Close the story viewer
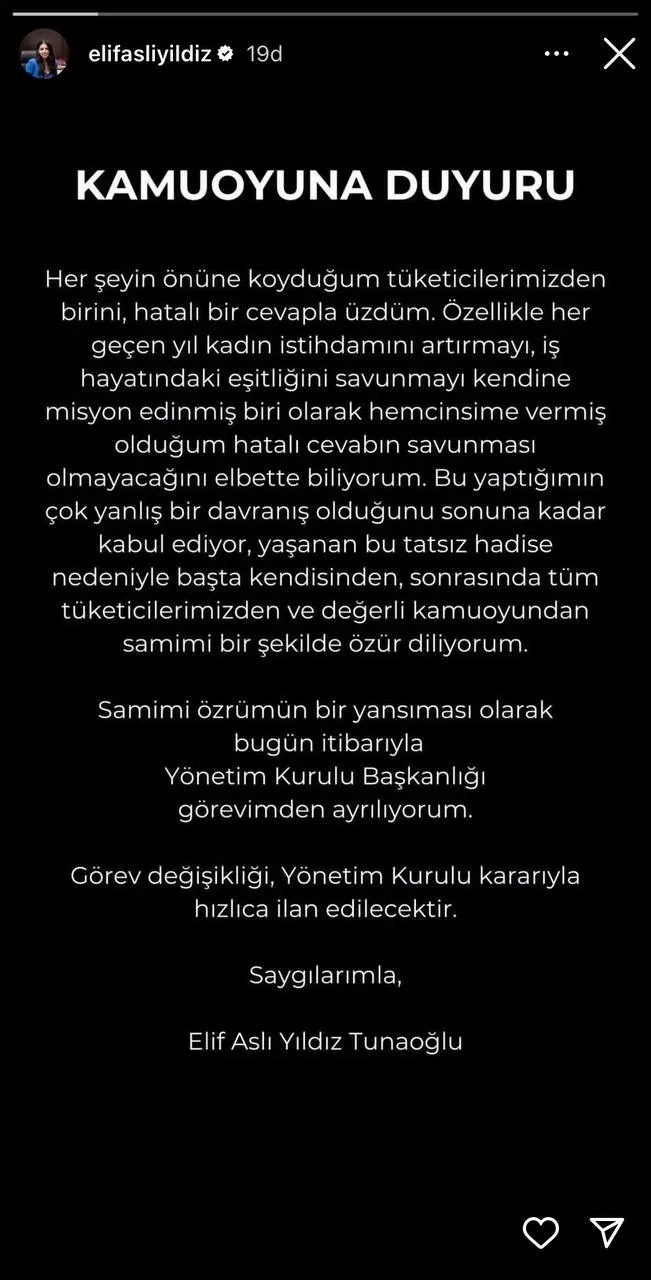The height and width of the screenshot is (1280, 651). [x=619, y=54]
